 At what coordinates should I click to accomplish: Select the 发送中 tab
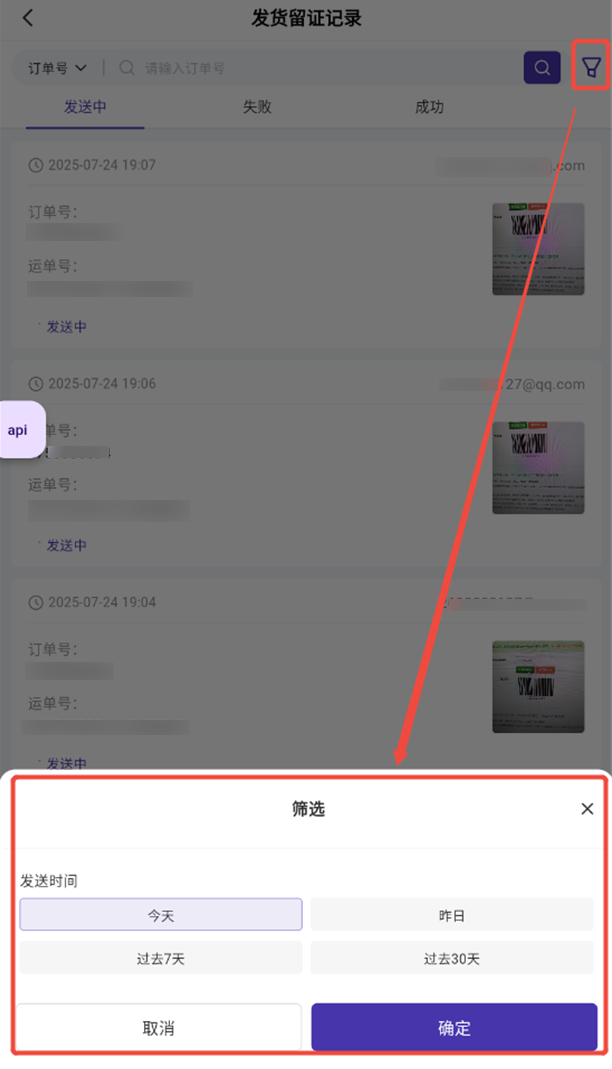(85, 107)
